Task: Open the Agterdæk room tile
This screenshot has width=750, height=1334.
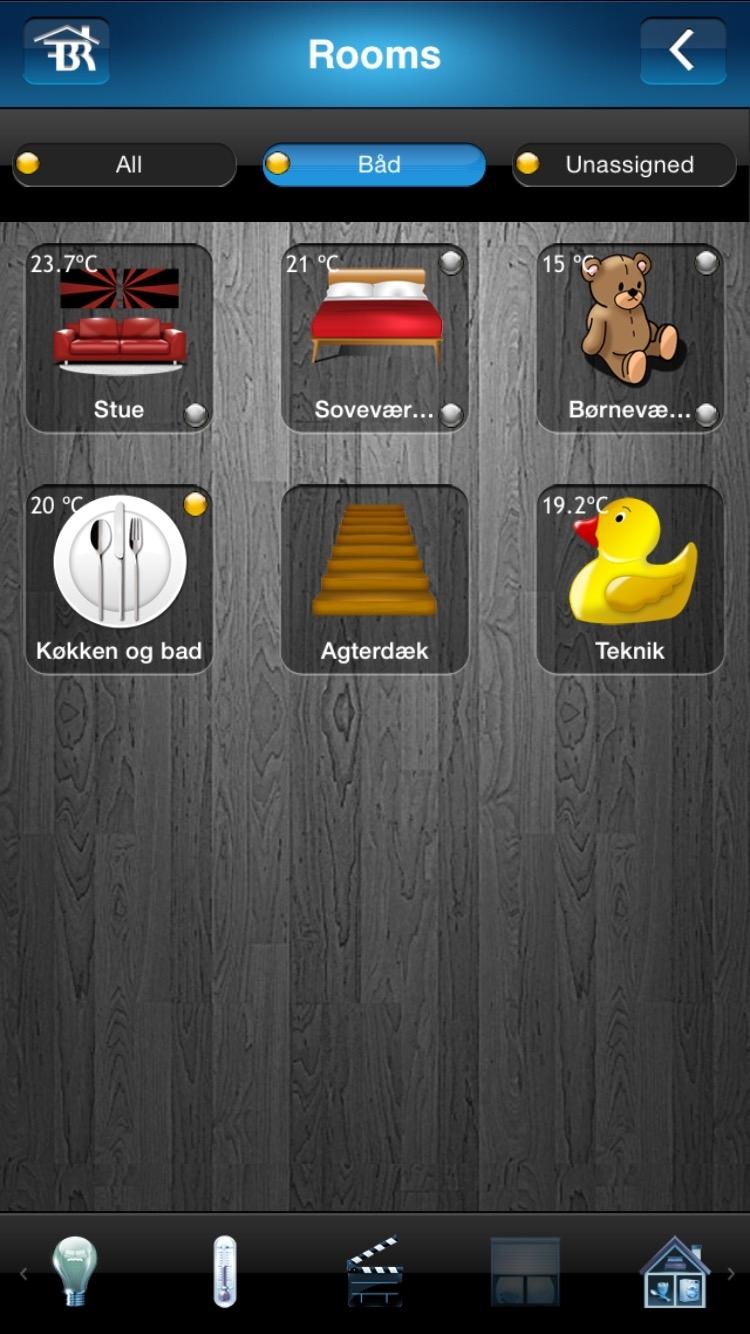Action: (375, 579)
